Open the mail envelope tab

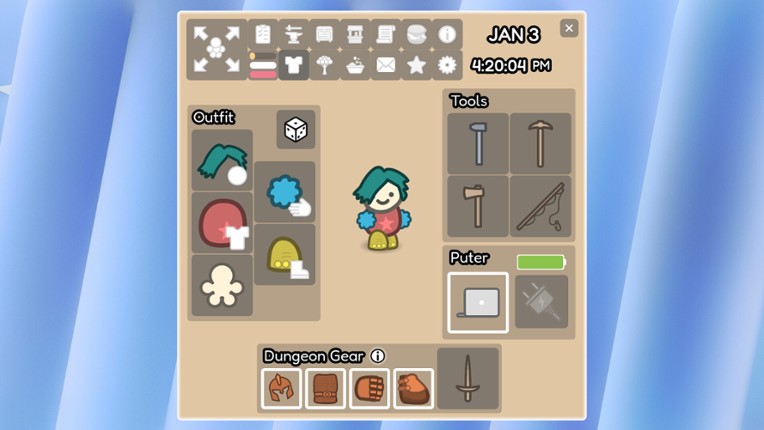pos(386,66)
